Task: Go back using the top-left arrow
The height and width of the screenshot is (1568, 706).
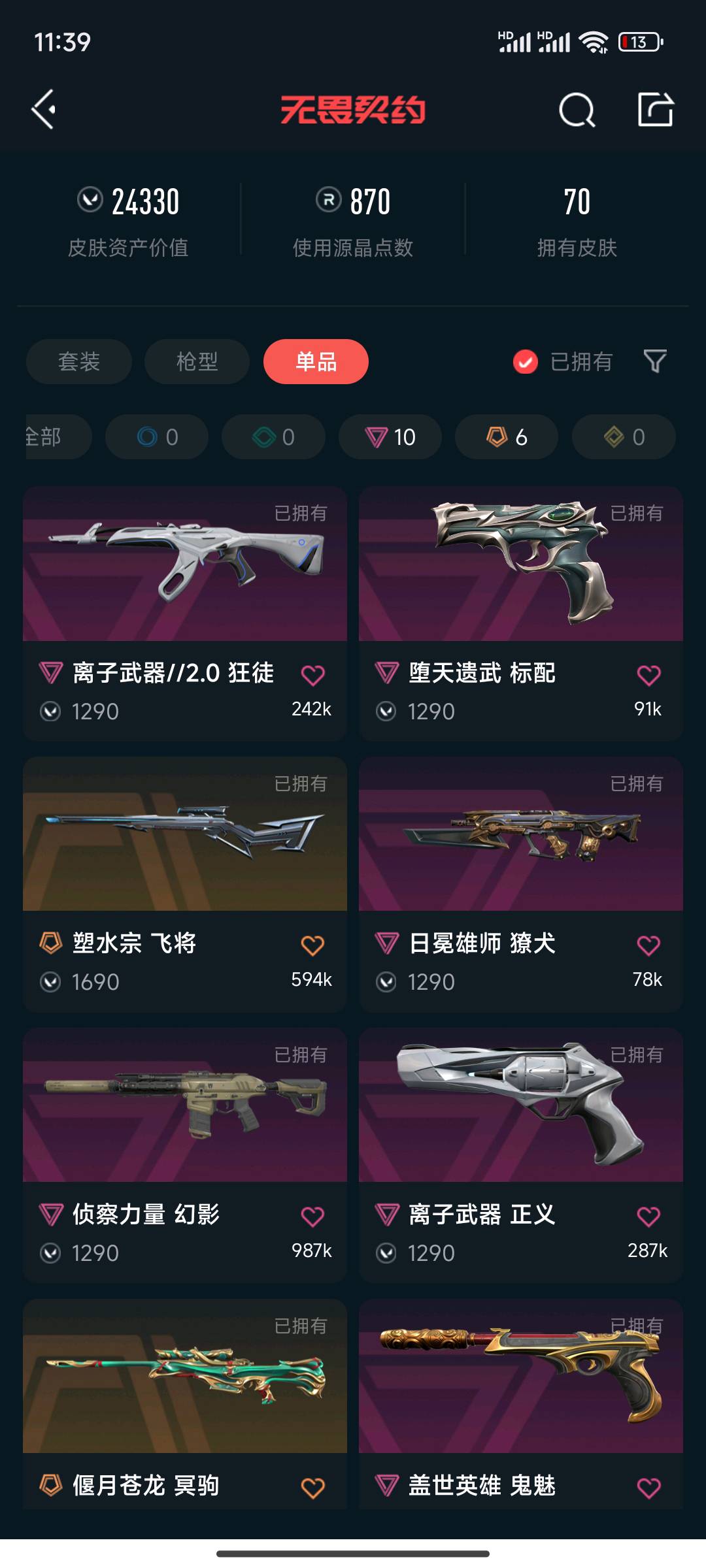Action: (x=44, y=109)
